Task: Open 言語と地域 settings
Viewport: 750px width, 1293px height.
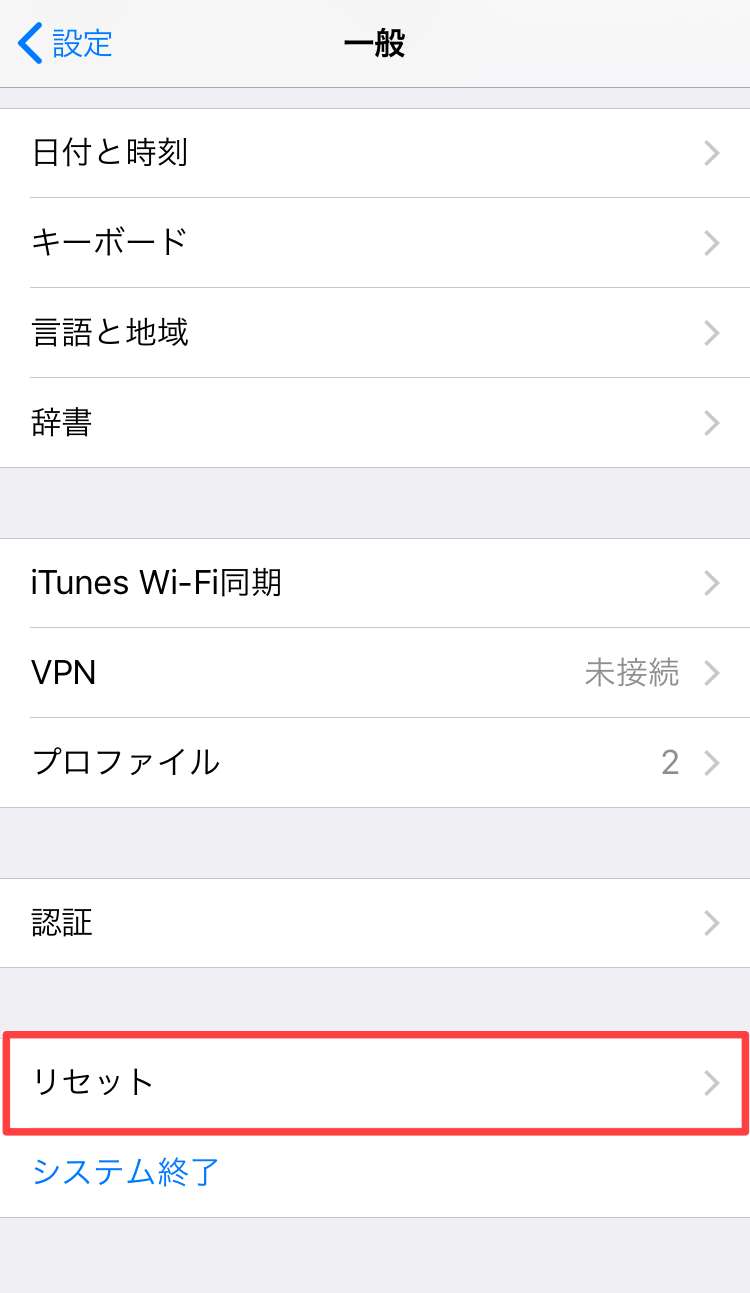Action: click(x=375, y=333)
